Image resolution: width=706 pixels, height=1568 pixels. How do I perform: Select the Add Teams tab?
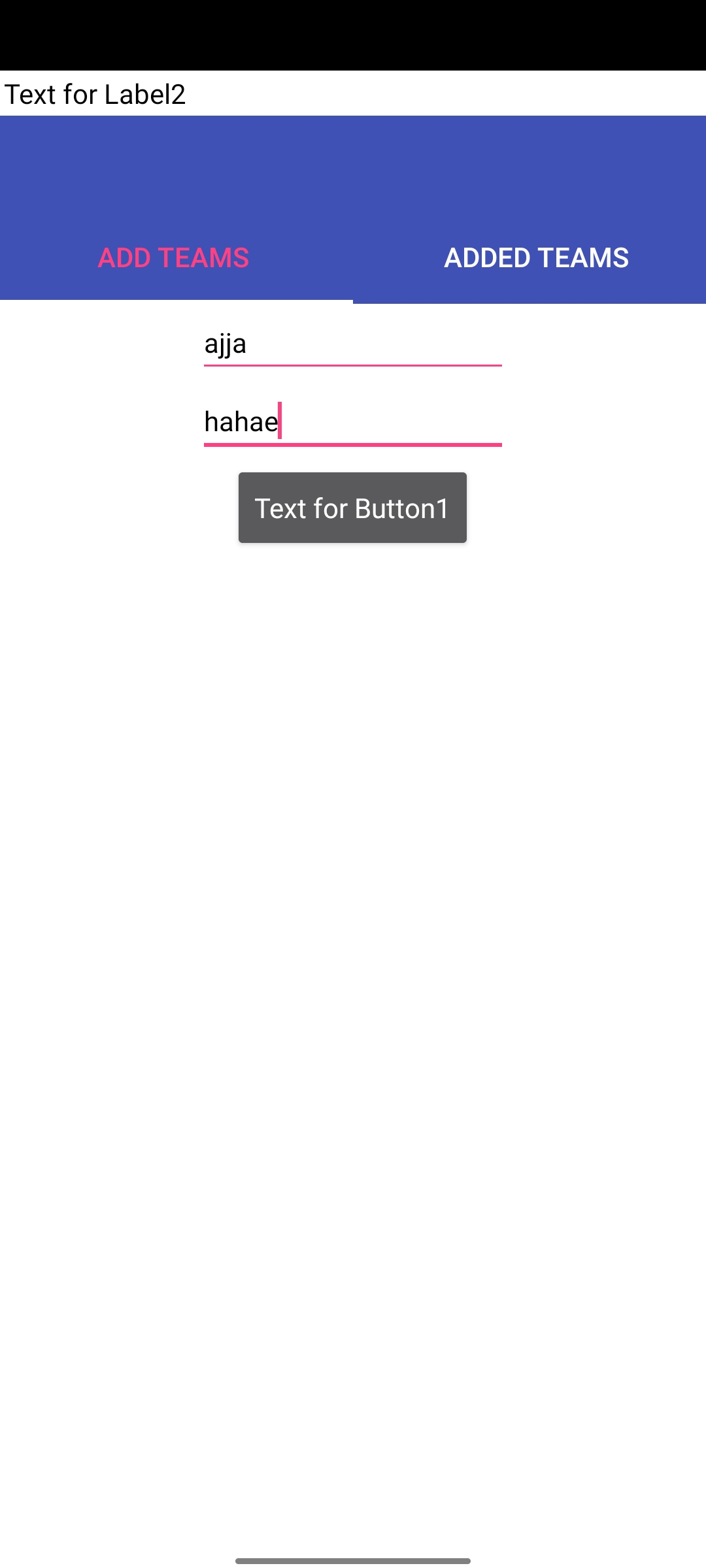[174, 257]
